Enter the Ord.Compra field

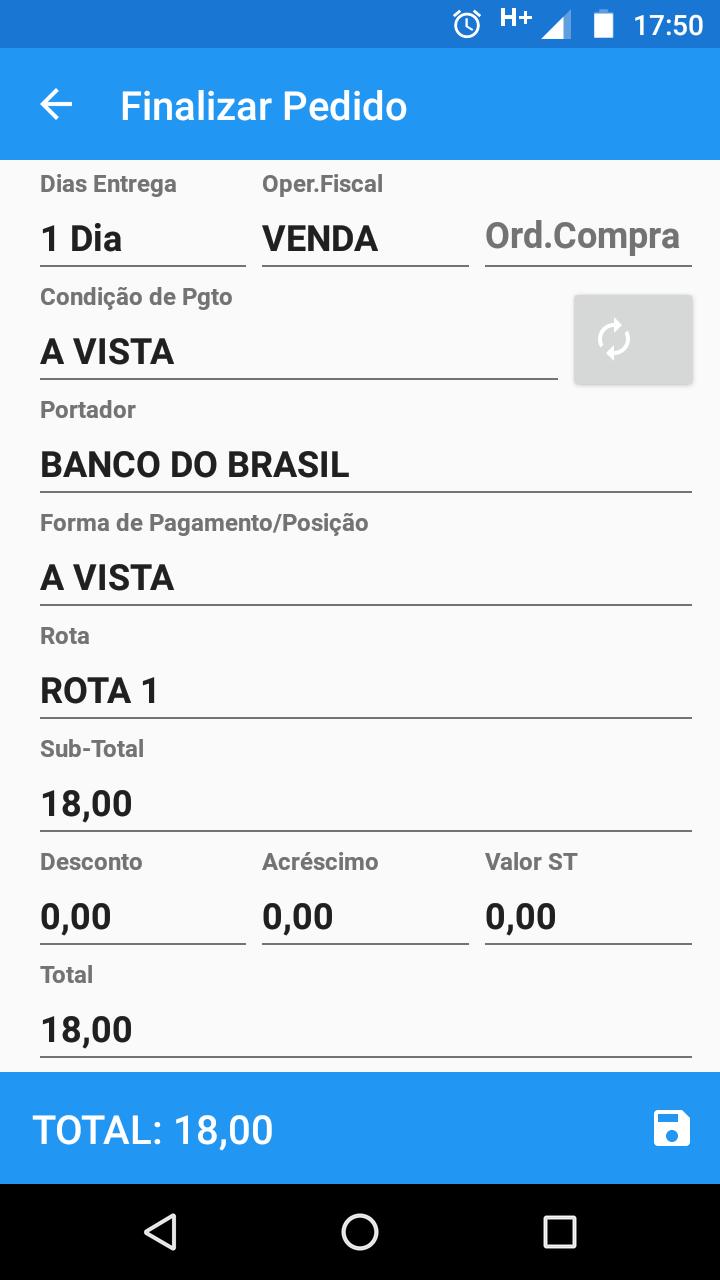click(588, 238)
